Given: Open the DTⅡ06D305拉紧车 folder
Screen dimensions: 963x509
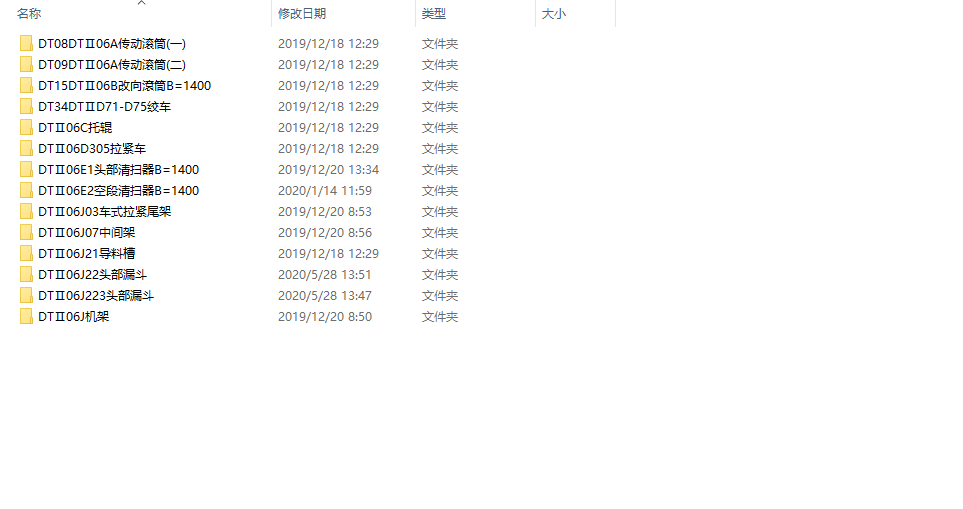Looking at the screenshot, I should pos(92,149).
